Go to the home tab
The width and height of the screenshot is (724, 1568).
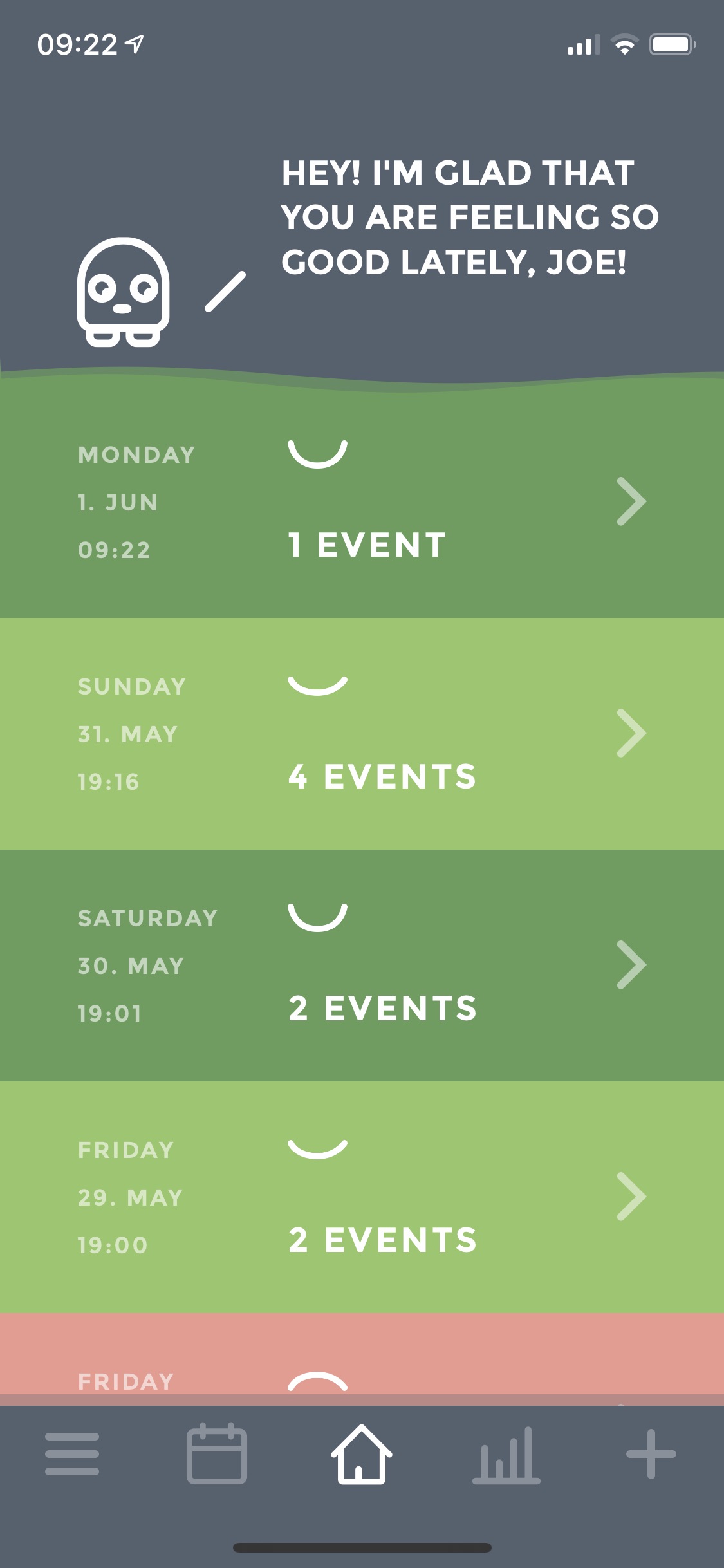[x=362, y=1454]
